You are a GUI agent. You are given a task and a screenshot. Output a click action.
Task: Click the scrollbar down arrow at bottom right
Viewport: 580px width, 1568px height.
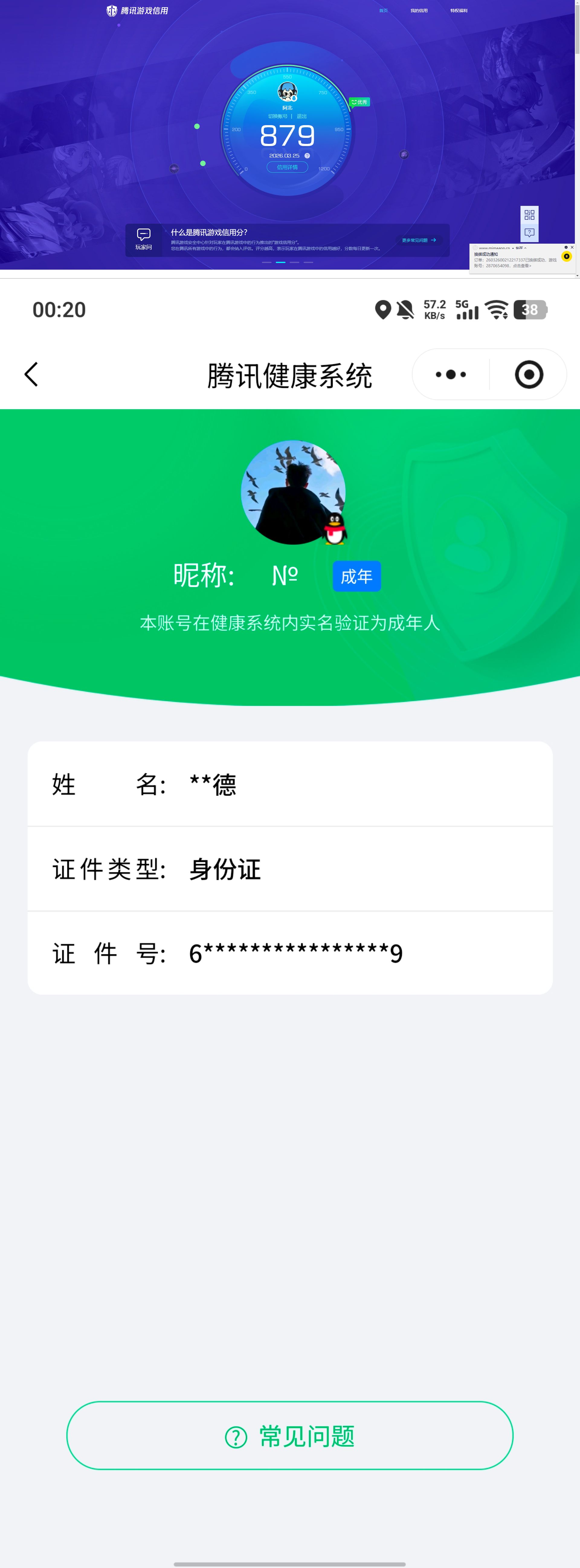(x=577, y=275)
